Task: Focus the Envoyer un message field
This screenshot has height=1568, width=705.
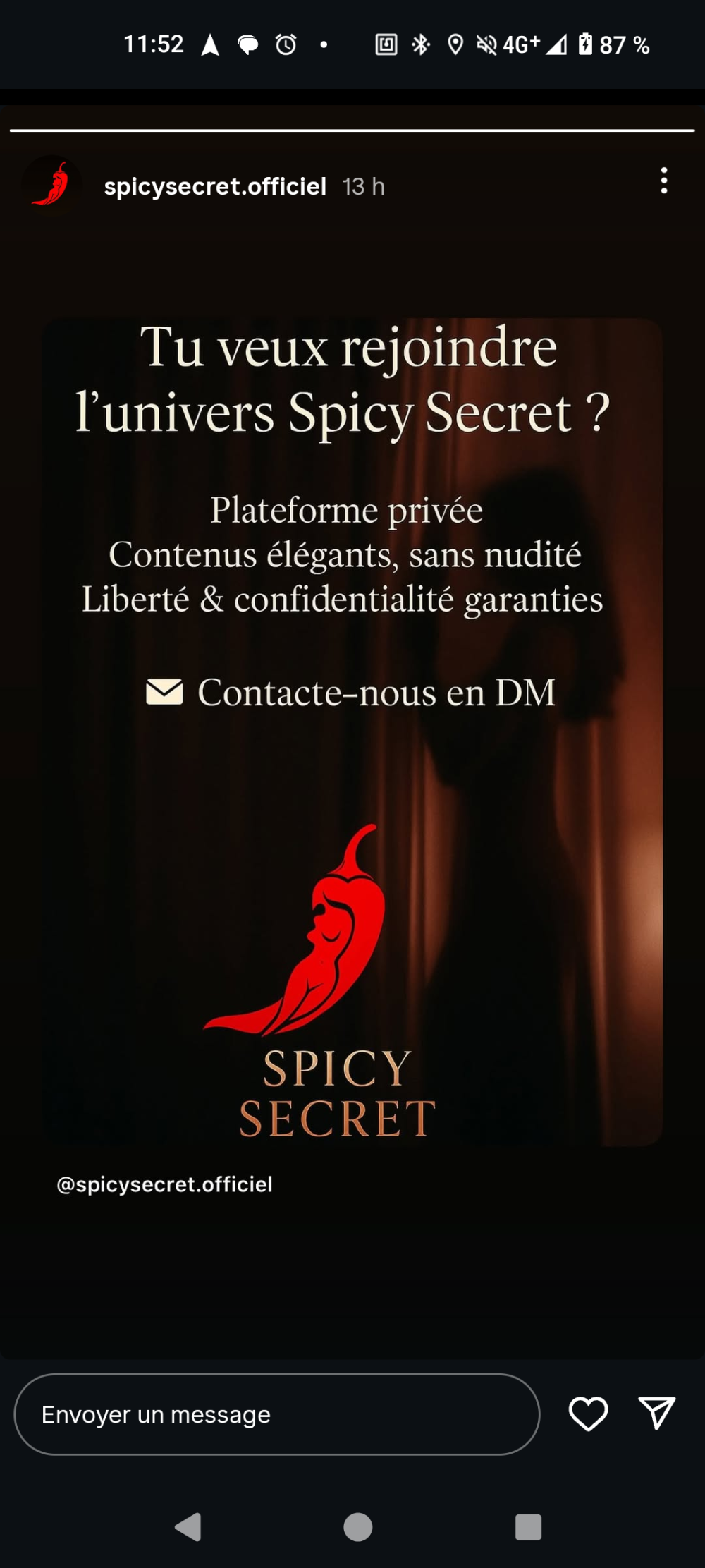Action: click(276, 1414)
